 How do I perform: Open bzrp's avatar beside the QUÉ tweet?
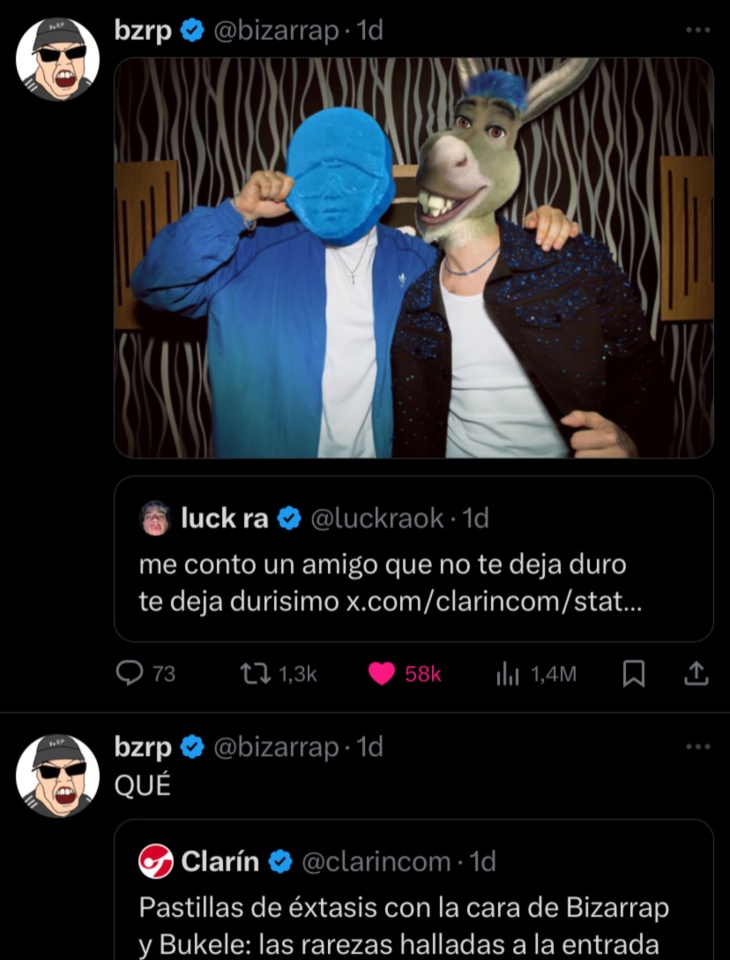(x=58, y=775)
